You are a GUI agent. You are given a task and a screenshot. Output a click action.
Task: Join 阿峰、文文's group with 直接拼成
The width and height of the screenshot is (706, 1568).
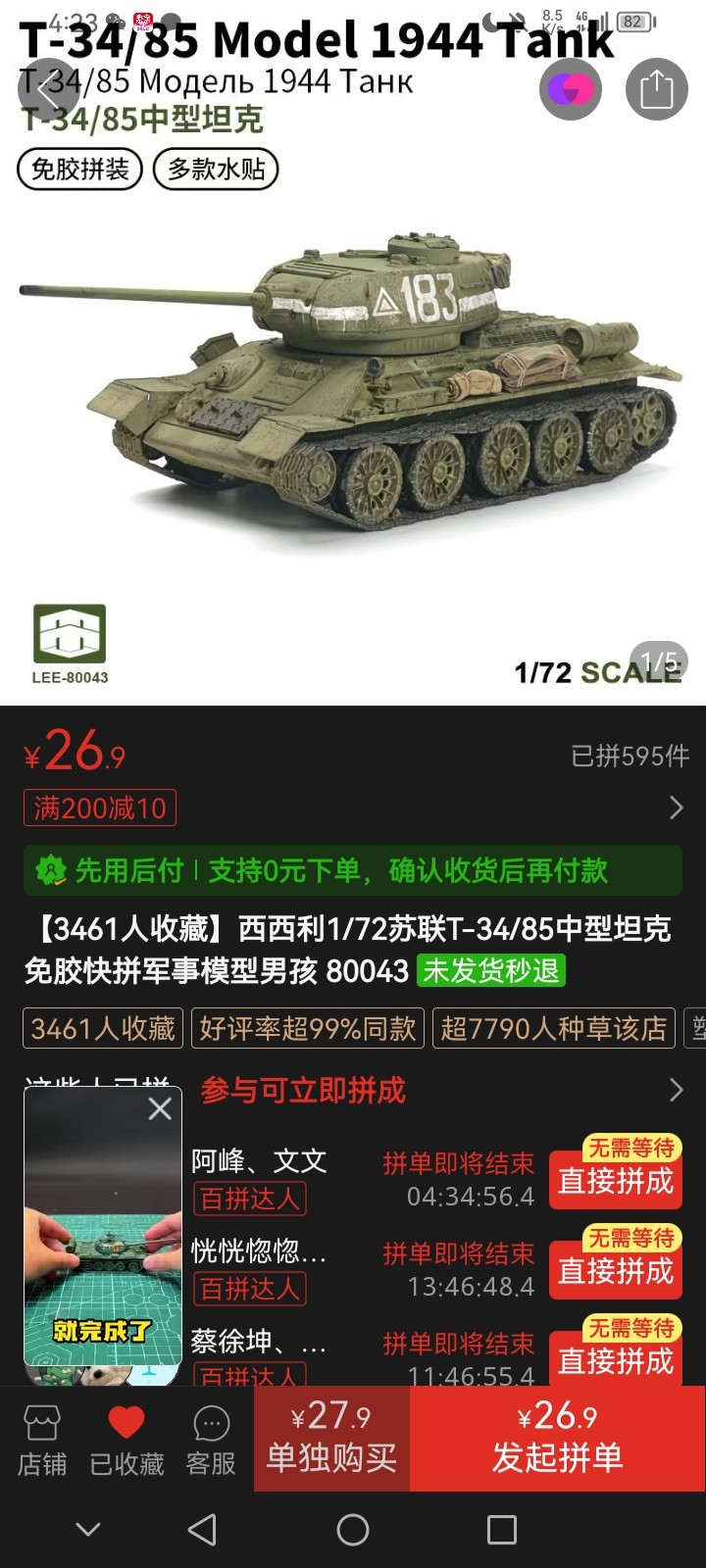click(615, 1180)
